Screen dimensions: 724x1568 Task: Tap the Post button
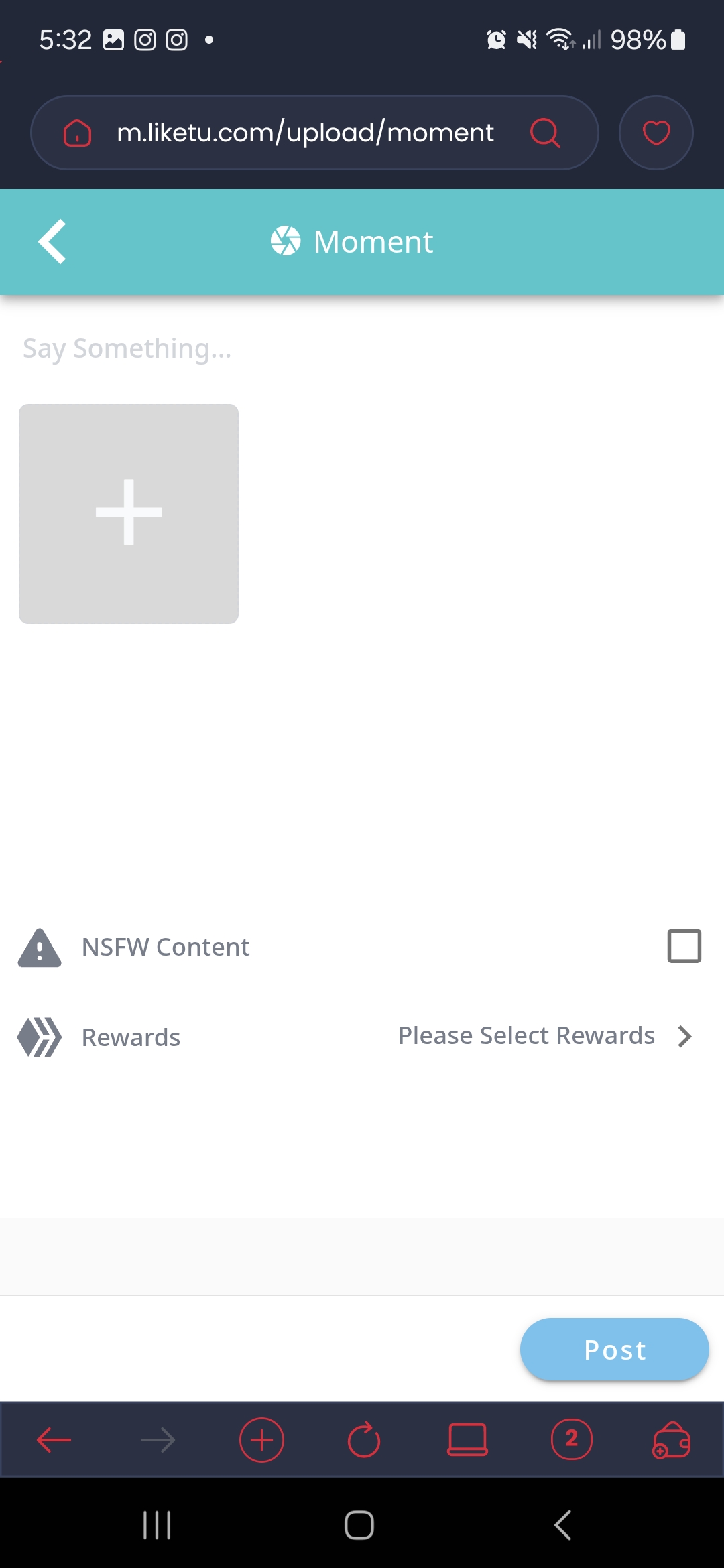coord(614,1350)
